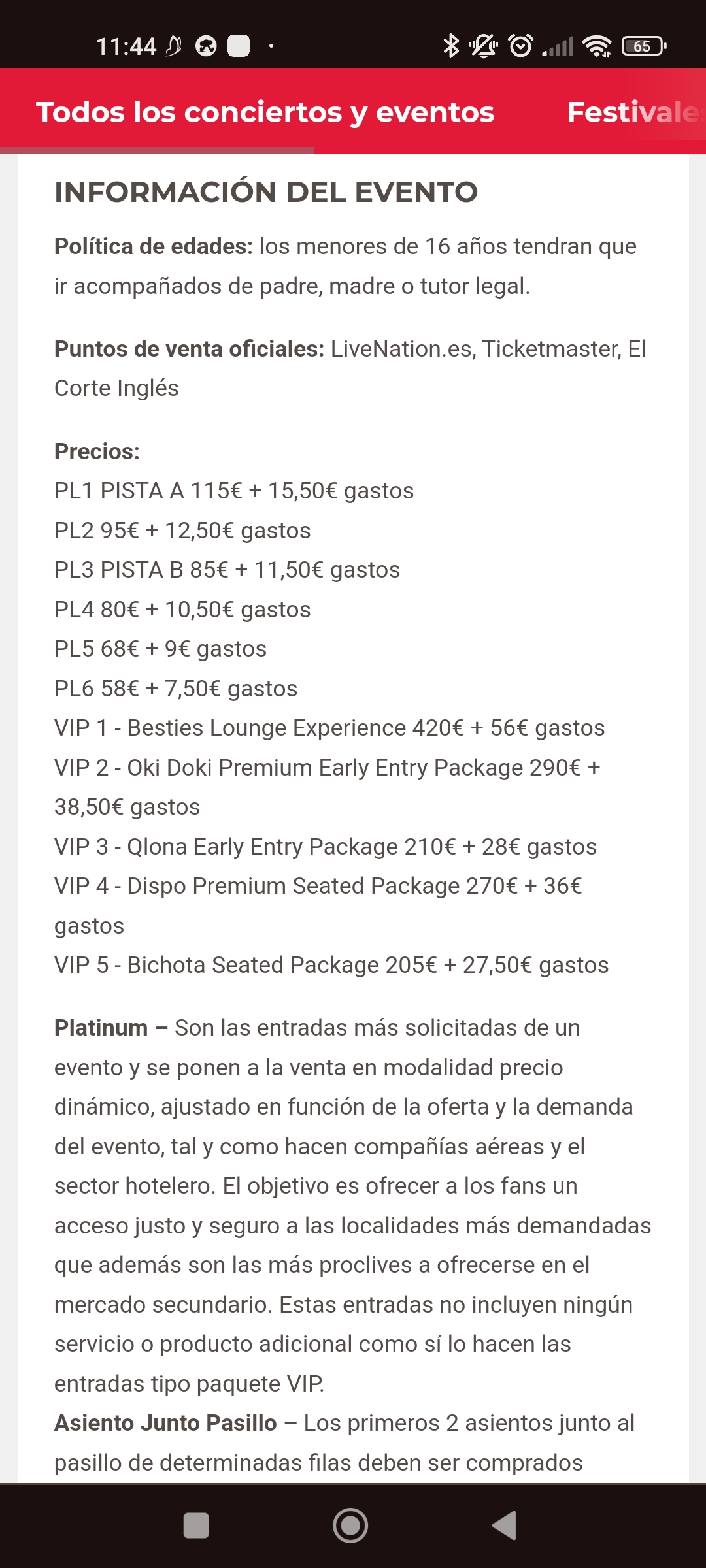
Task: Switch to the Festivales tab
Action: (x=635, y=112)
